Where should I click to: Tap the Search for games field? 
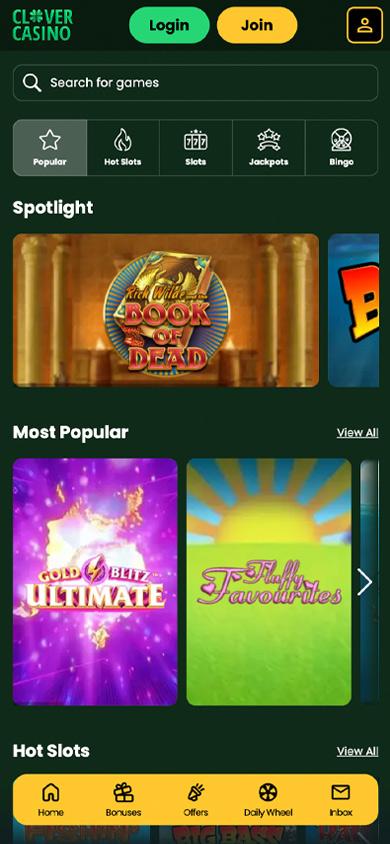[195, 82]
